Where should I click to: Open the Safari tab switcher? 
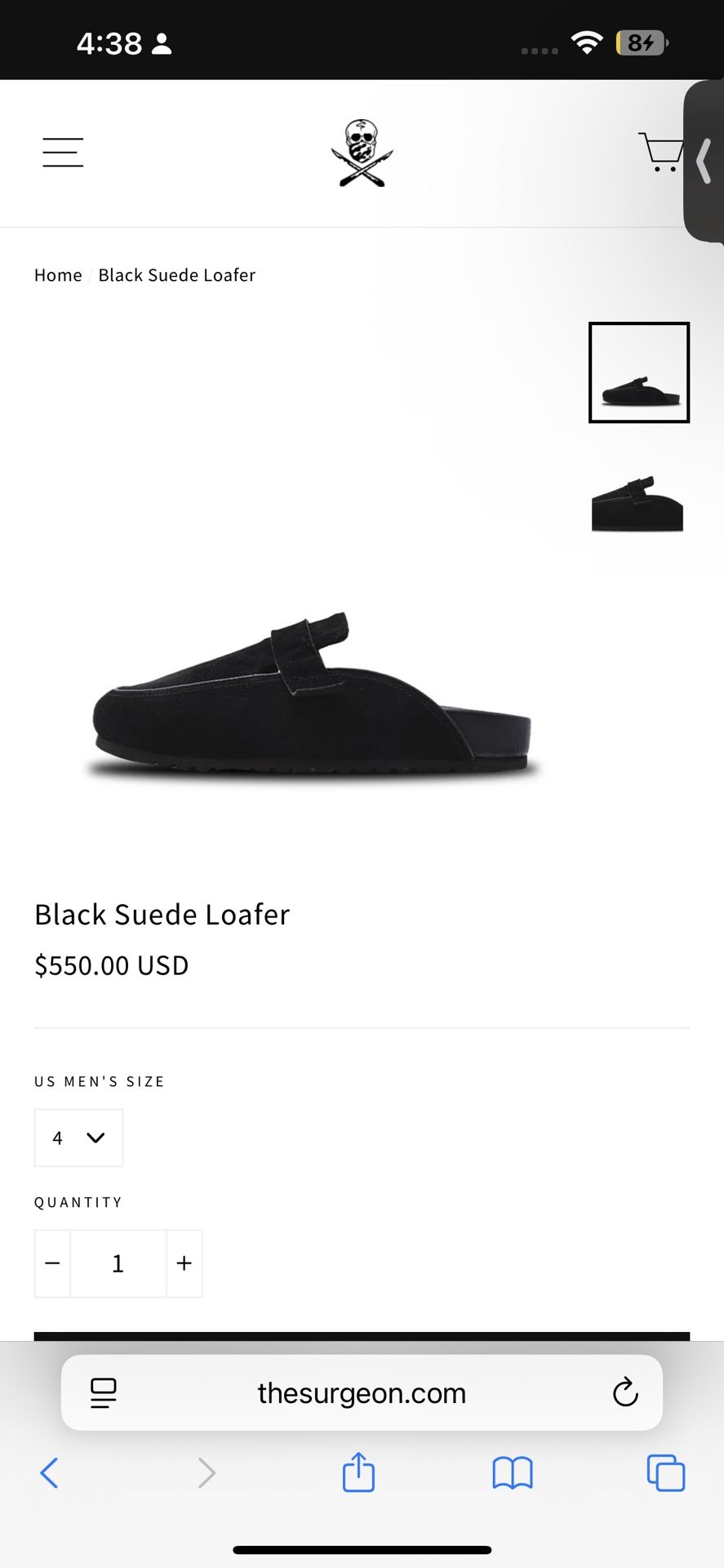coord(665,1472)
